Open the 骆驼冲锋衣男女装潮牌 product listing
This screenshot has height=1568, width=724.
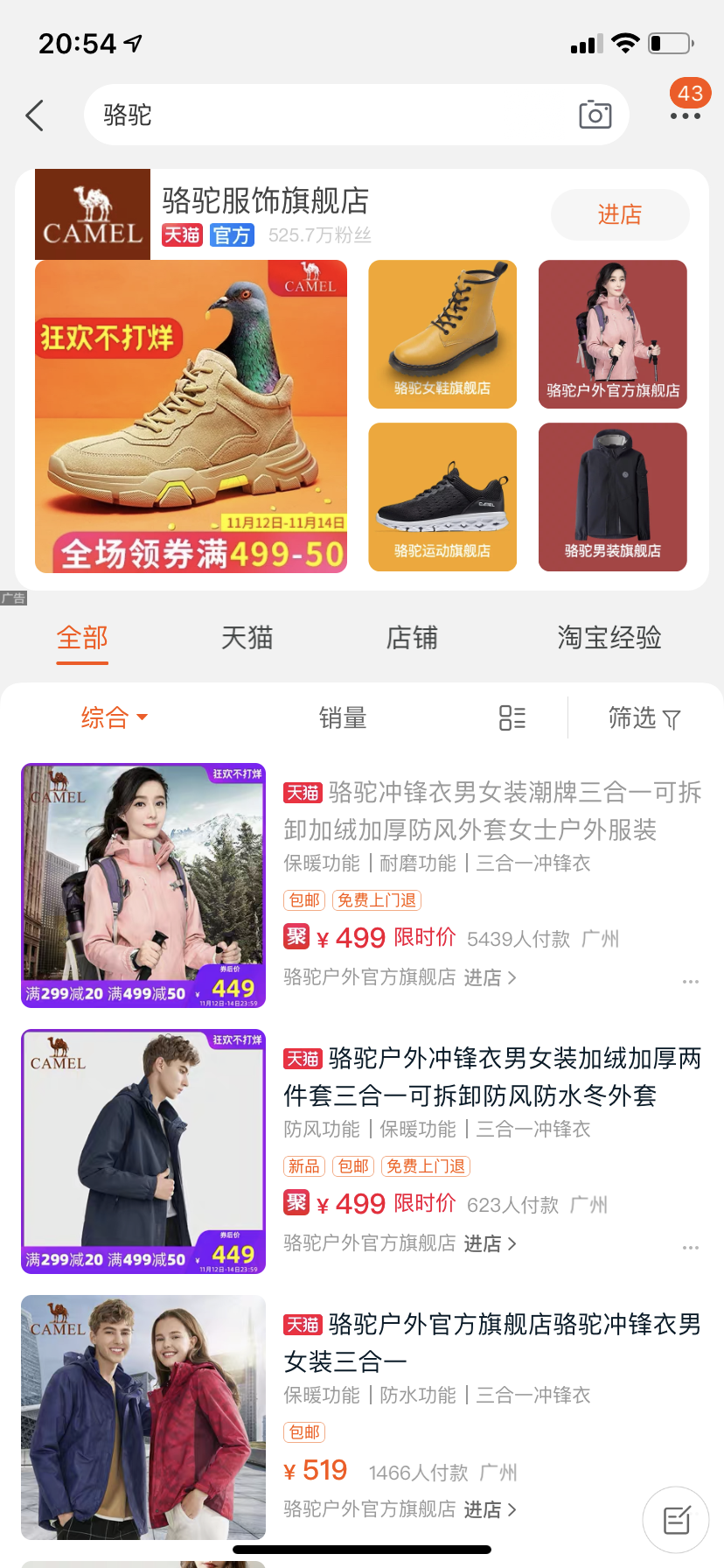pyautogui.click(x=491, y=810)
